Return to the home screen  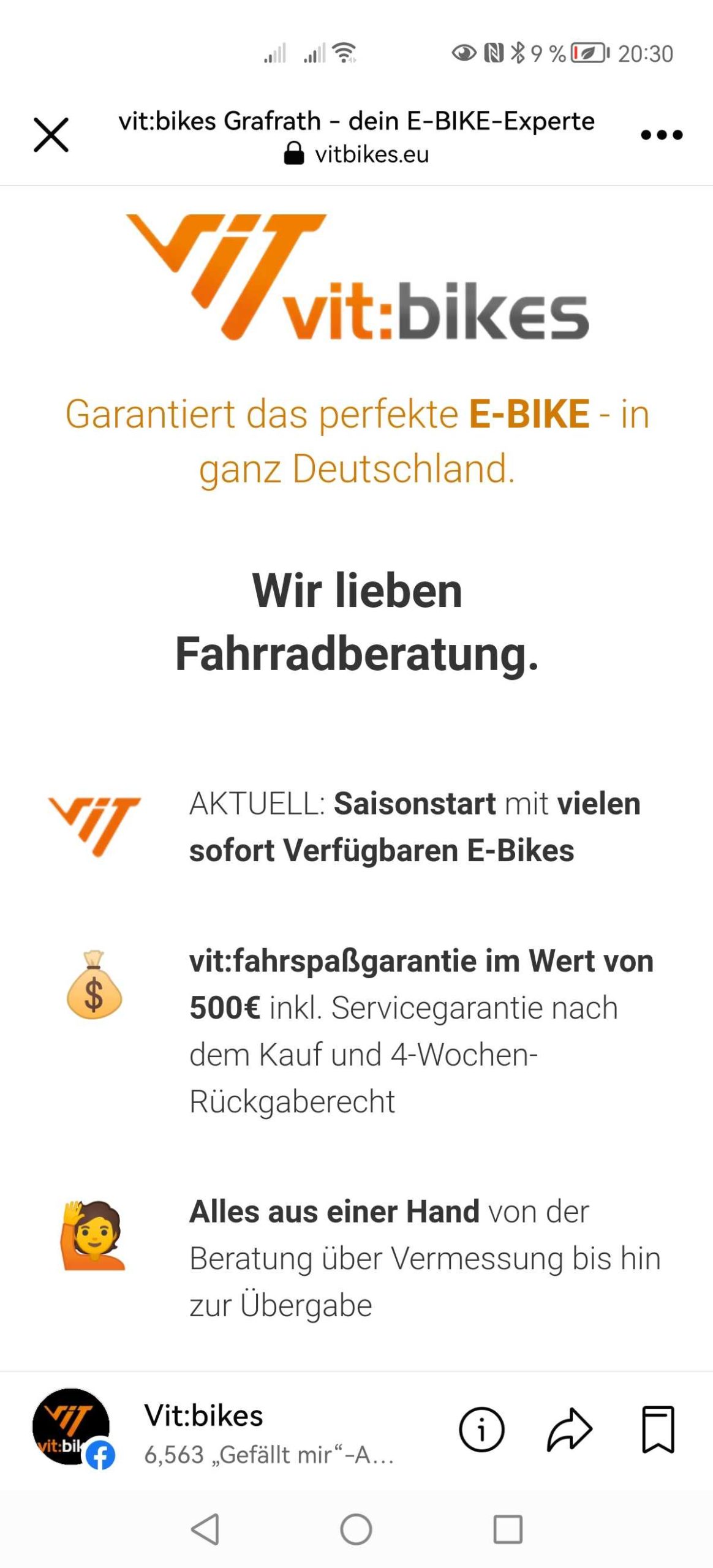356,1529
